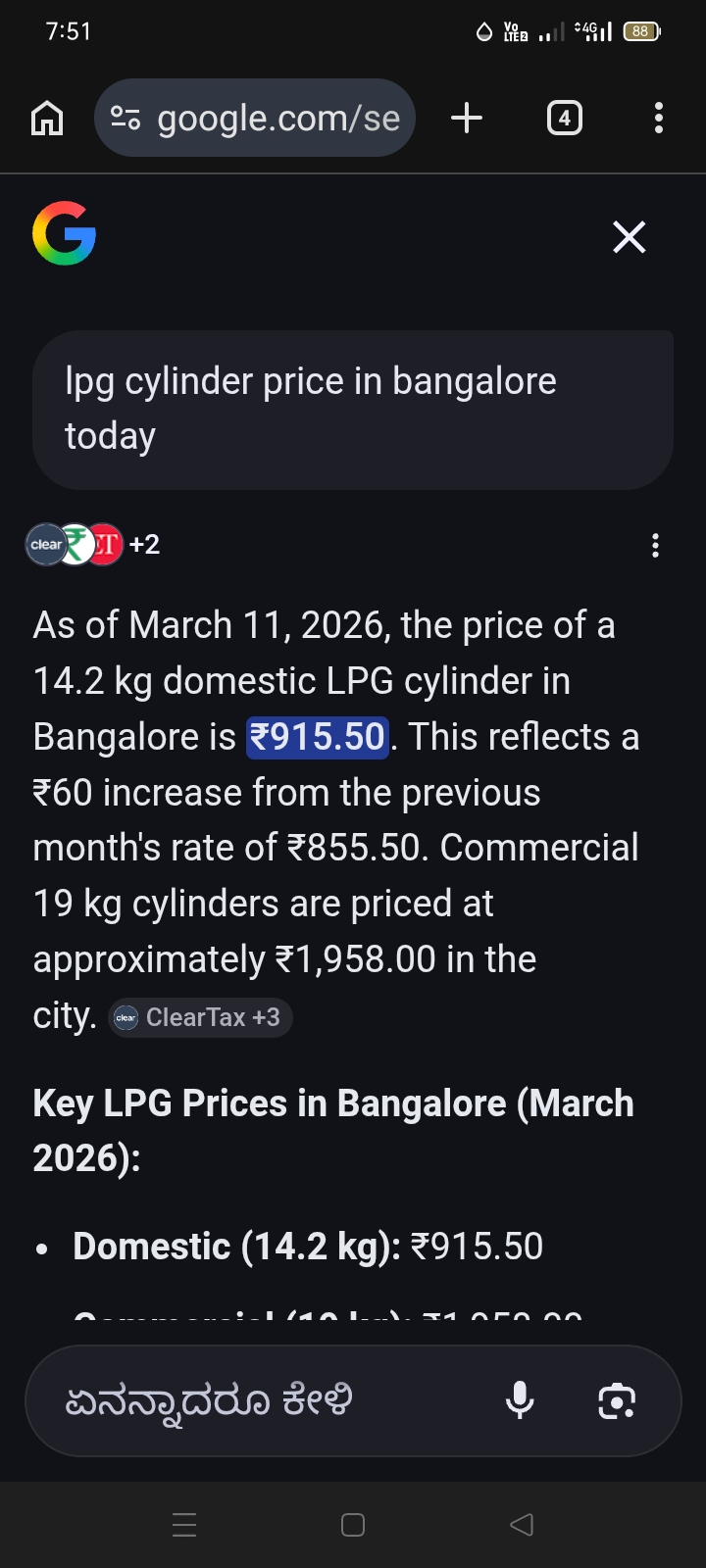Open the ClearTax +3 source chip
This screenshot has height=1568, width=706.
click(x=200, y=1017)
